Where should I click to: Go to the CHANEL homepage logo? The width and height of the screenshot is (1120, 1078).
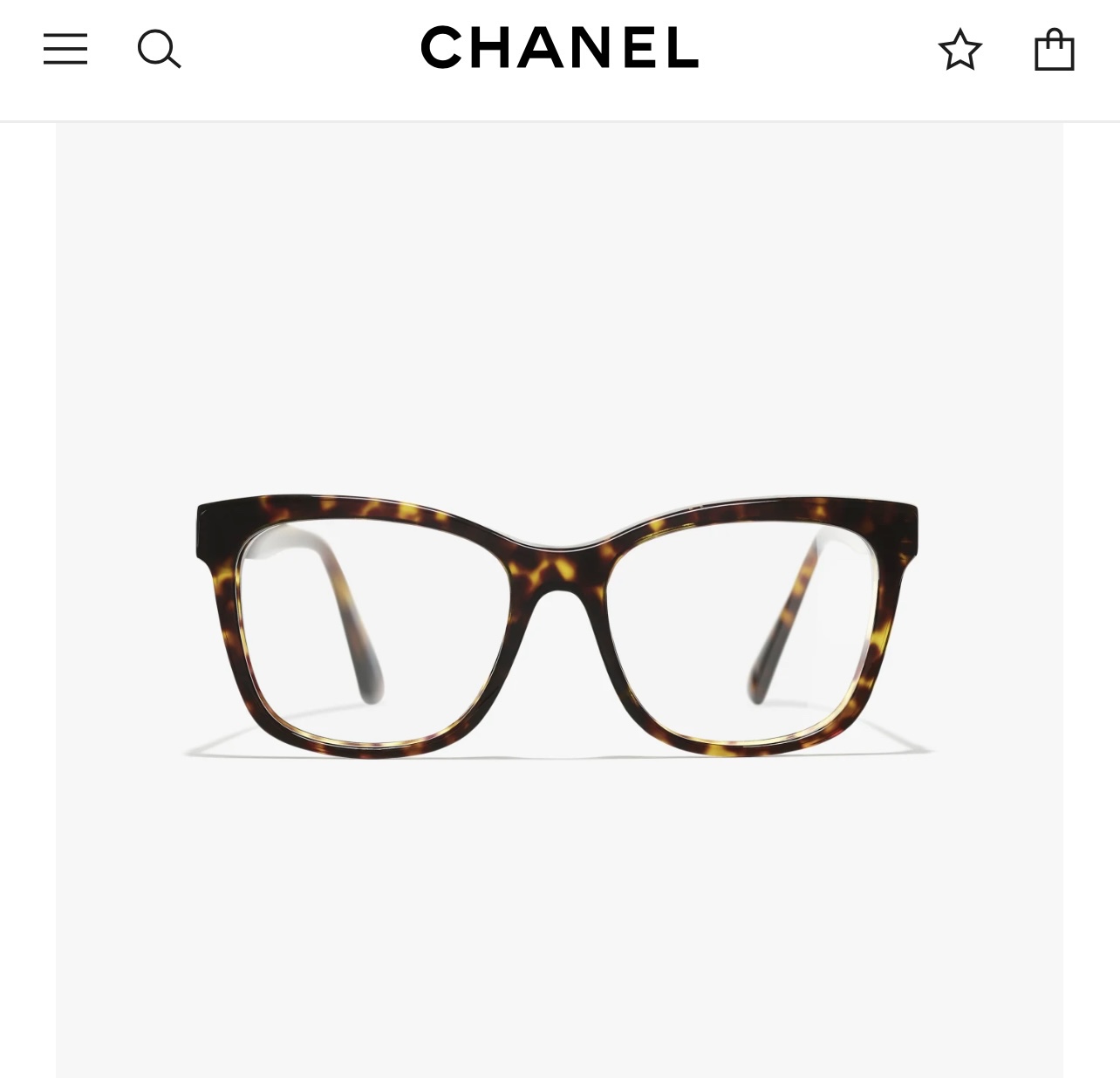[559, 47]
